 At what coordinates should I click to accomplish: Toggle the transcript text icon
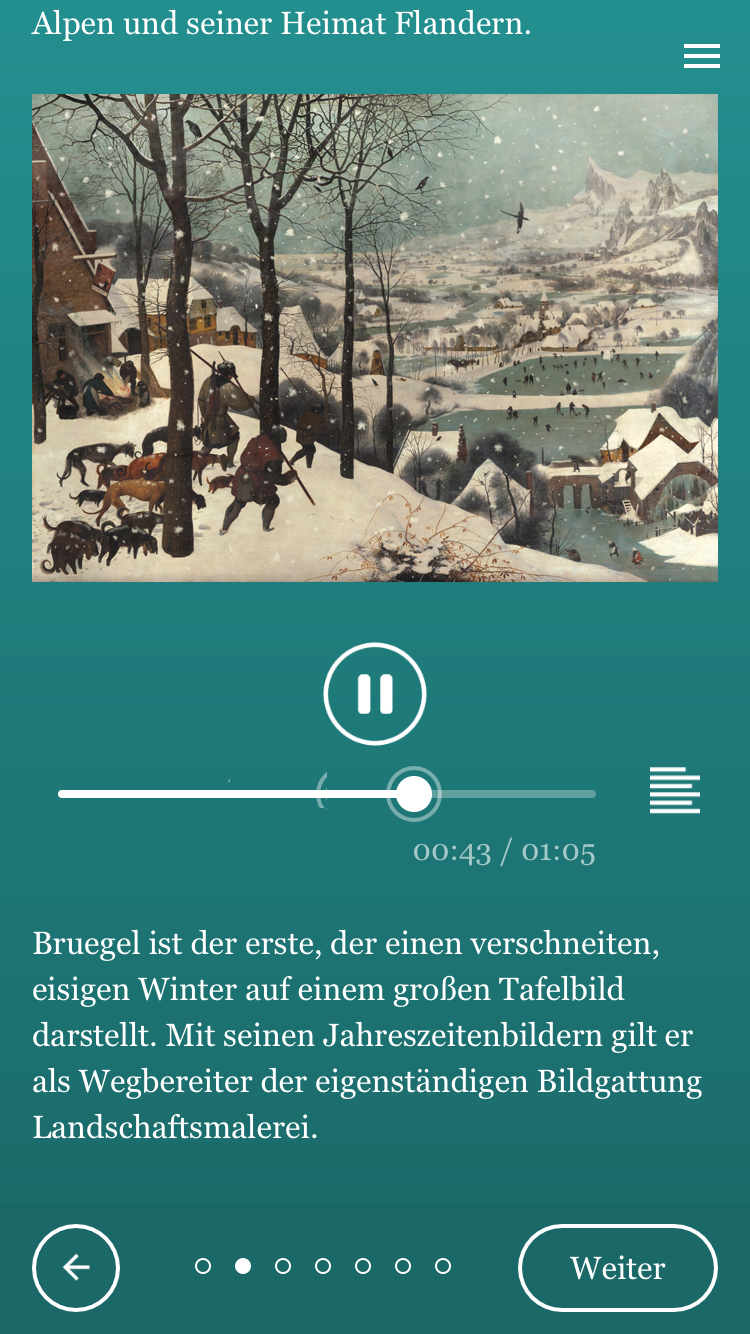(675, 790)
